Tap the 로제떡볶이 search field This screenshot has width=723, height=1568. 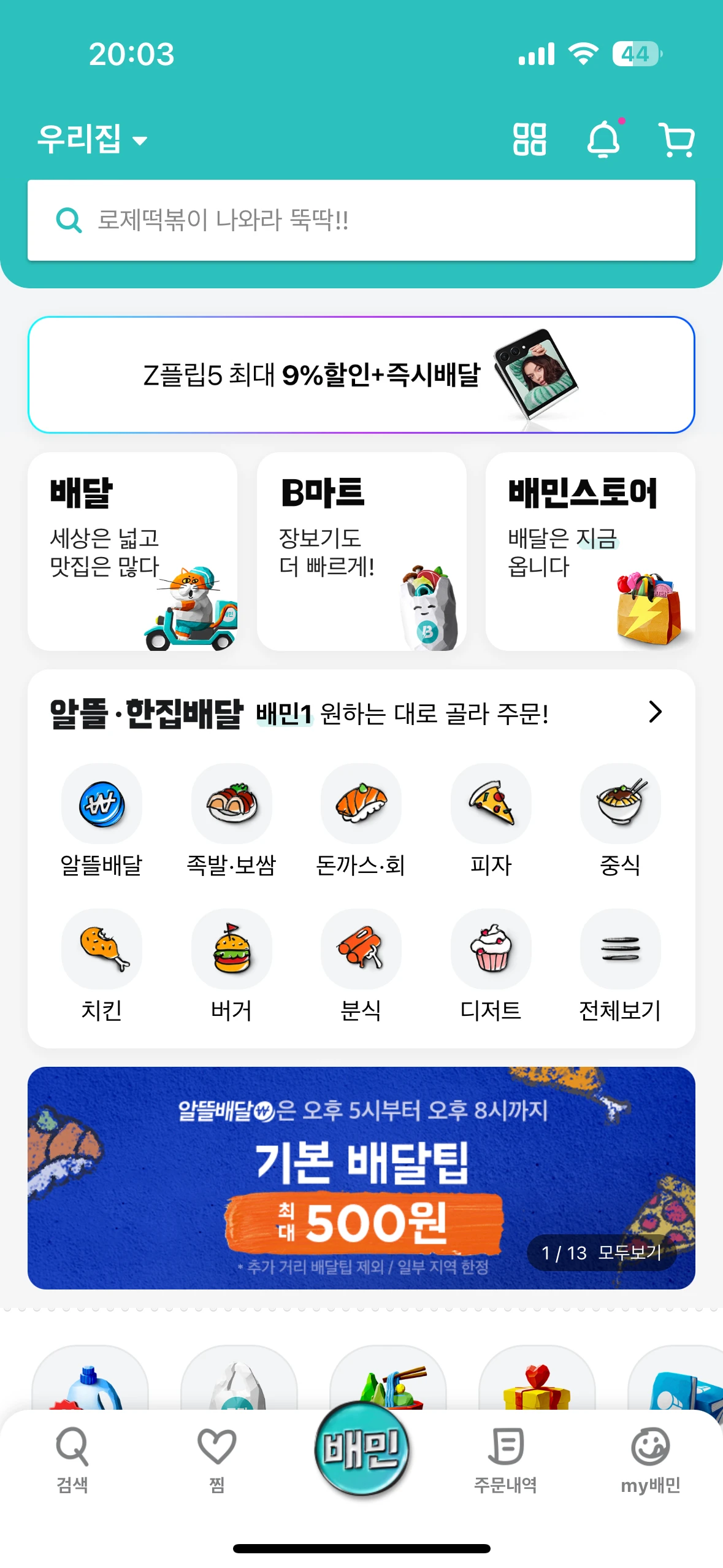click(361, 220)
